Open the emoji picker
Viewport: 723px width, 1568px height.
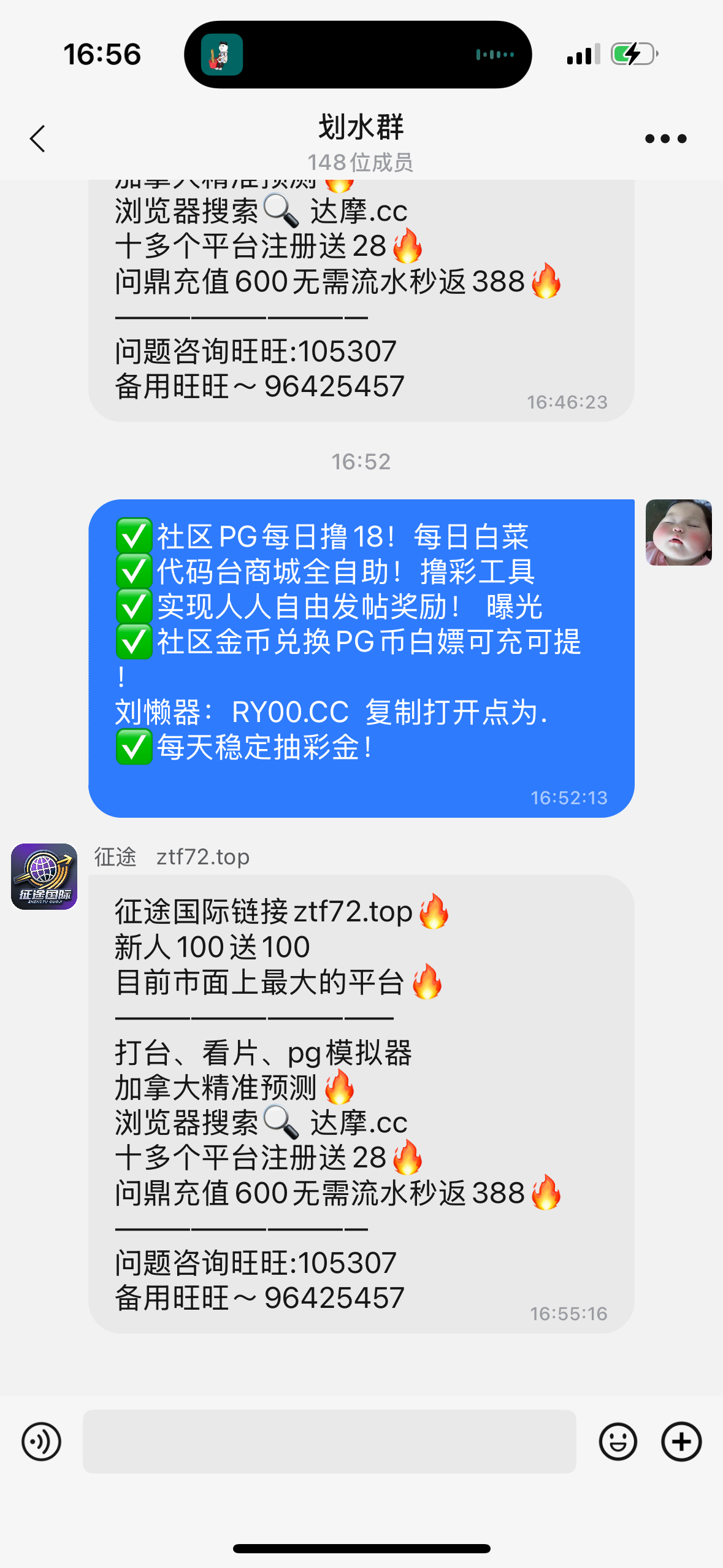tap(618, 1441)
